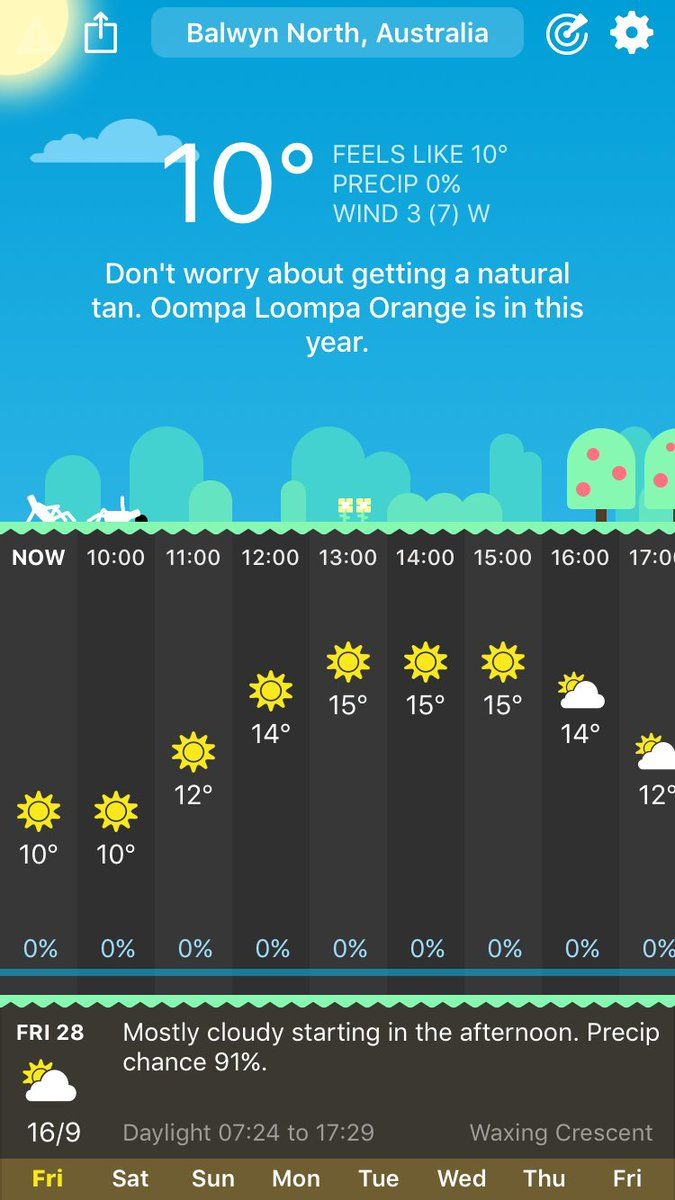Share the current weather

click(x=100, y=33)
